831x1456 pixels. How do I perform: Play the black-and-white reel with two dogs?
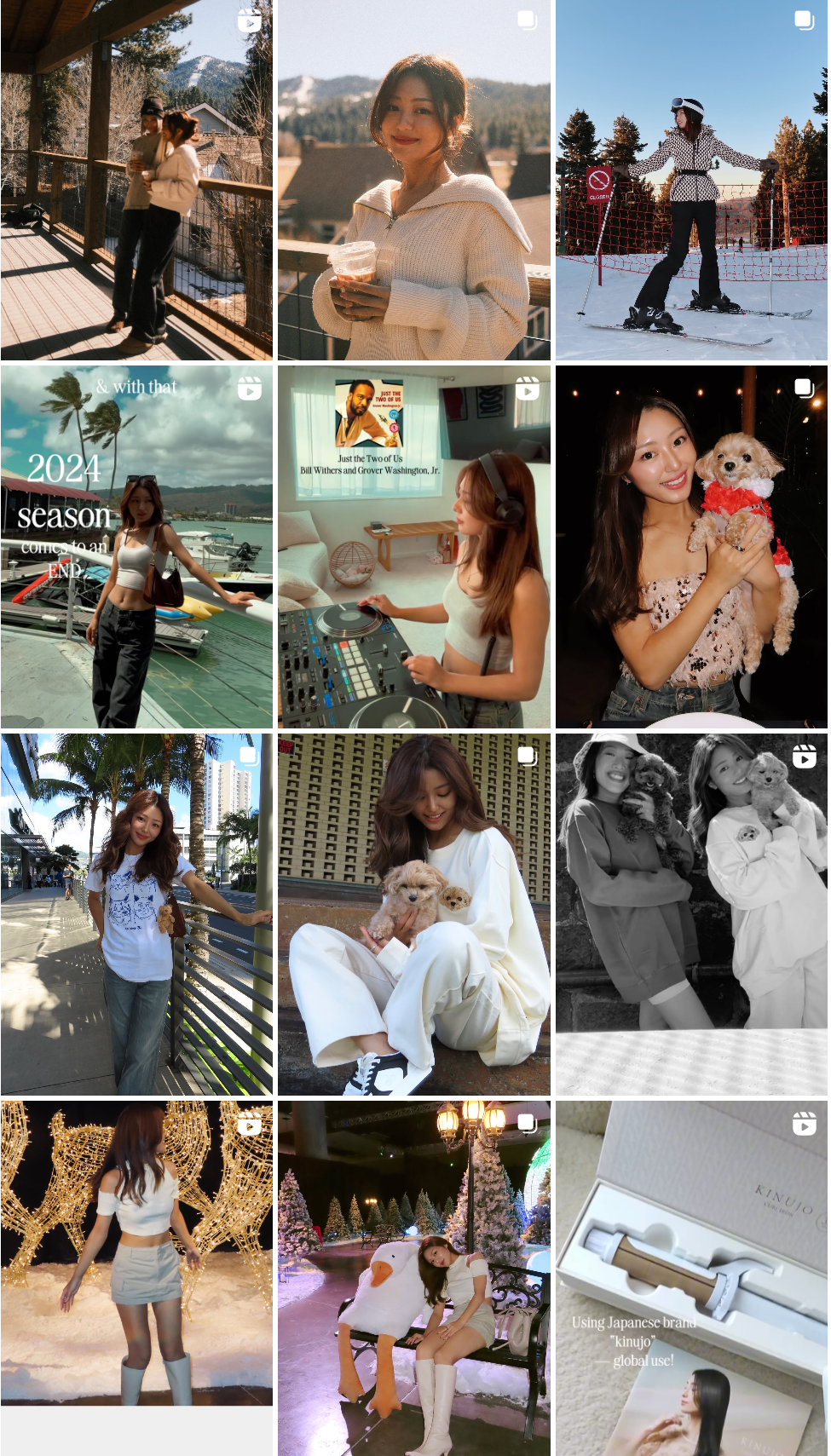click(x=691, y=913)
